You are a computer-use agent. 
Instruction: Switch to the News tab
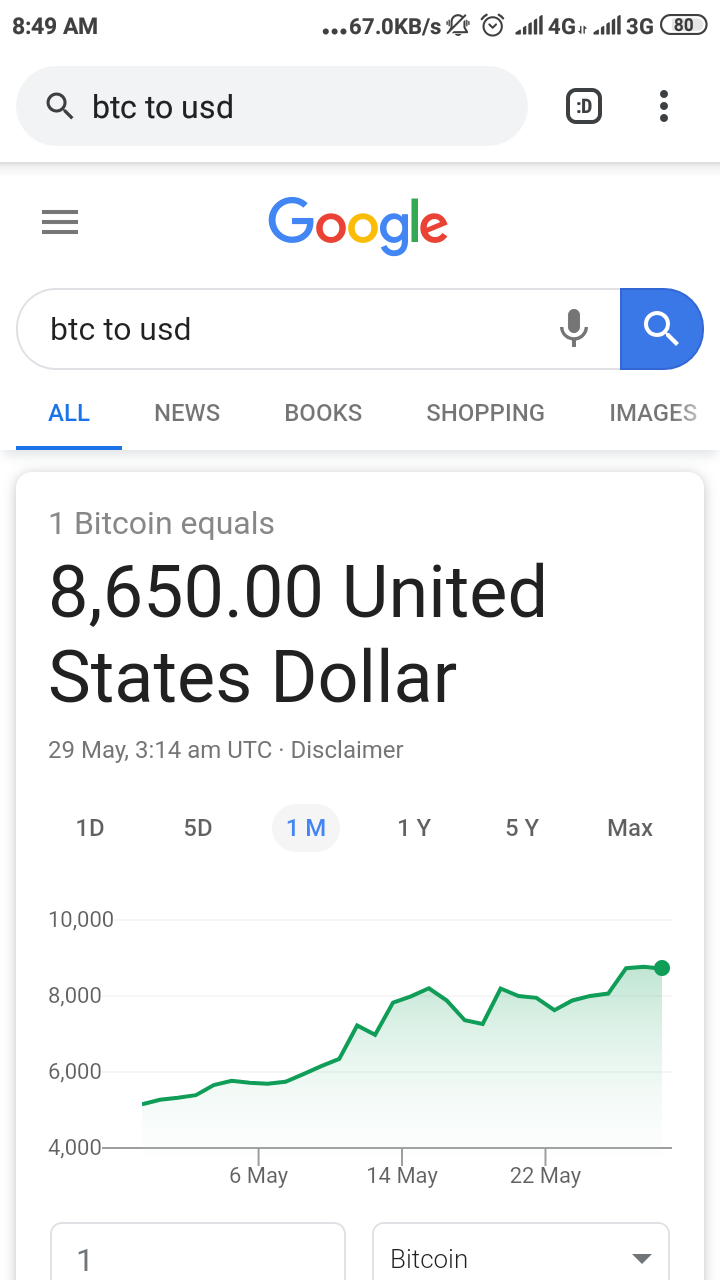[187, 413]
